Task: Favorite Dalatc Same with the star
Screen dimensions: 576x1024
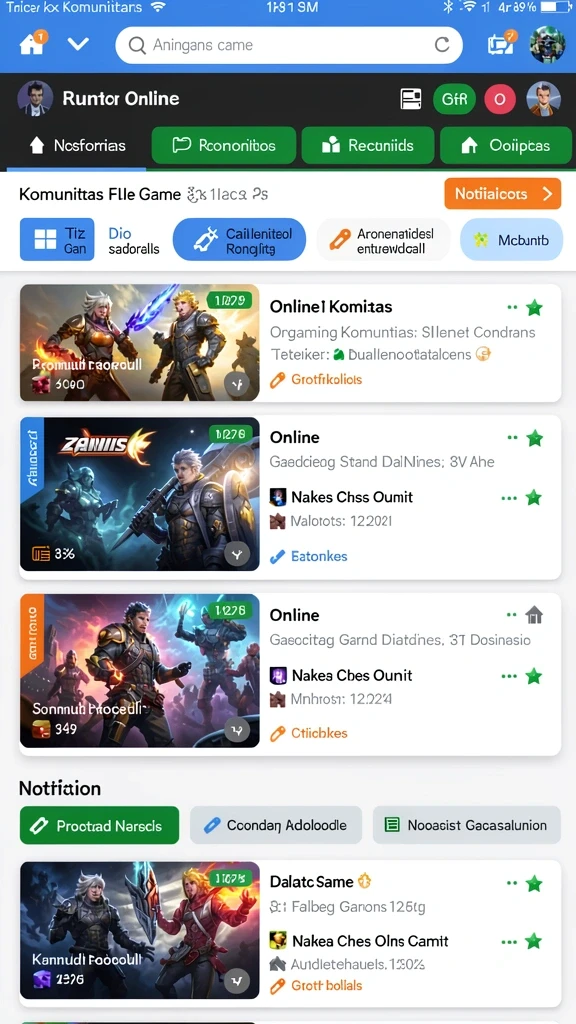Action: point(534,884)
